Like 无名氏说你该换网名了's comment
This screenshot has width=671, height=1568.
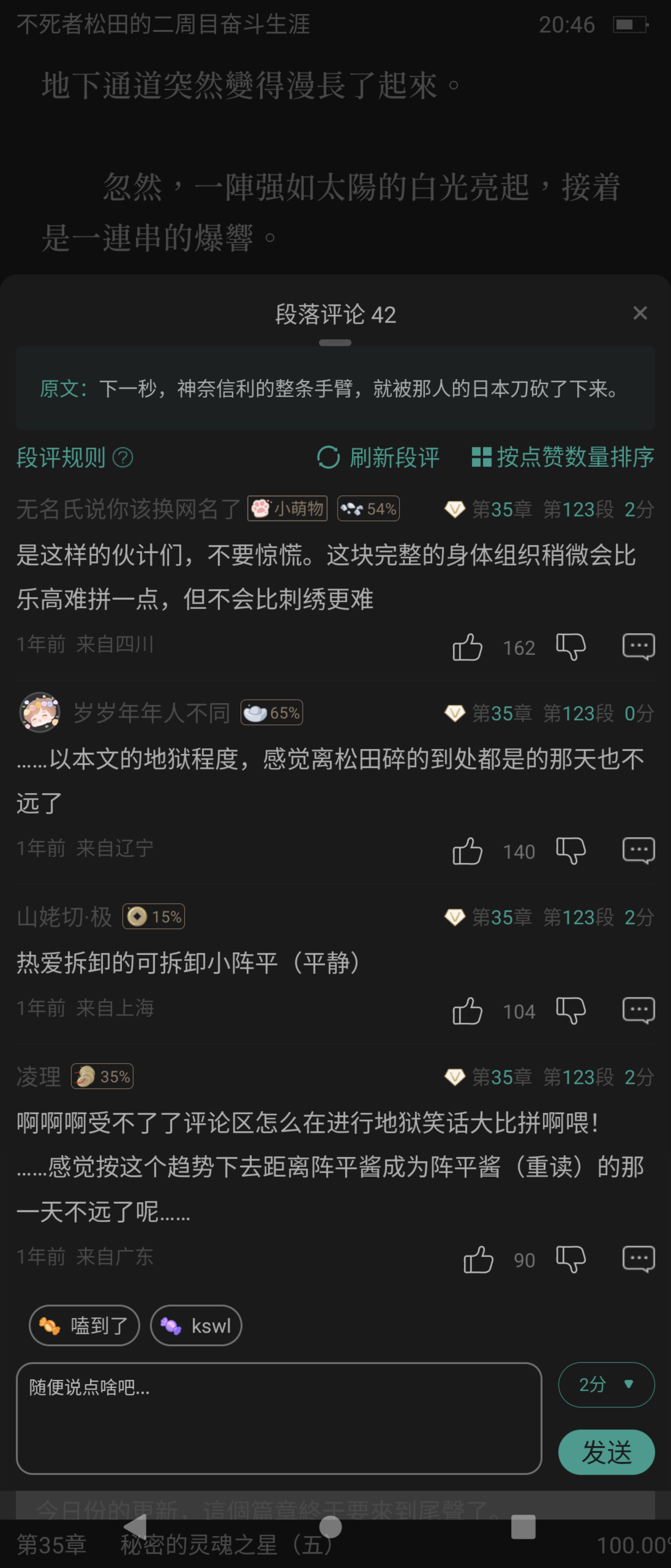point(467,646)
